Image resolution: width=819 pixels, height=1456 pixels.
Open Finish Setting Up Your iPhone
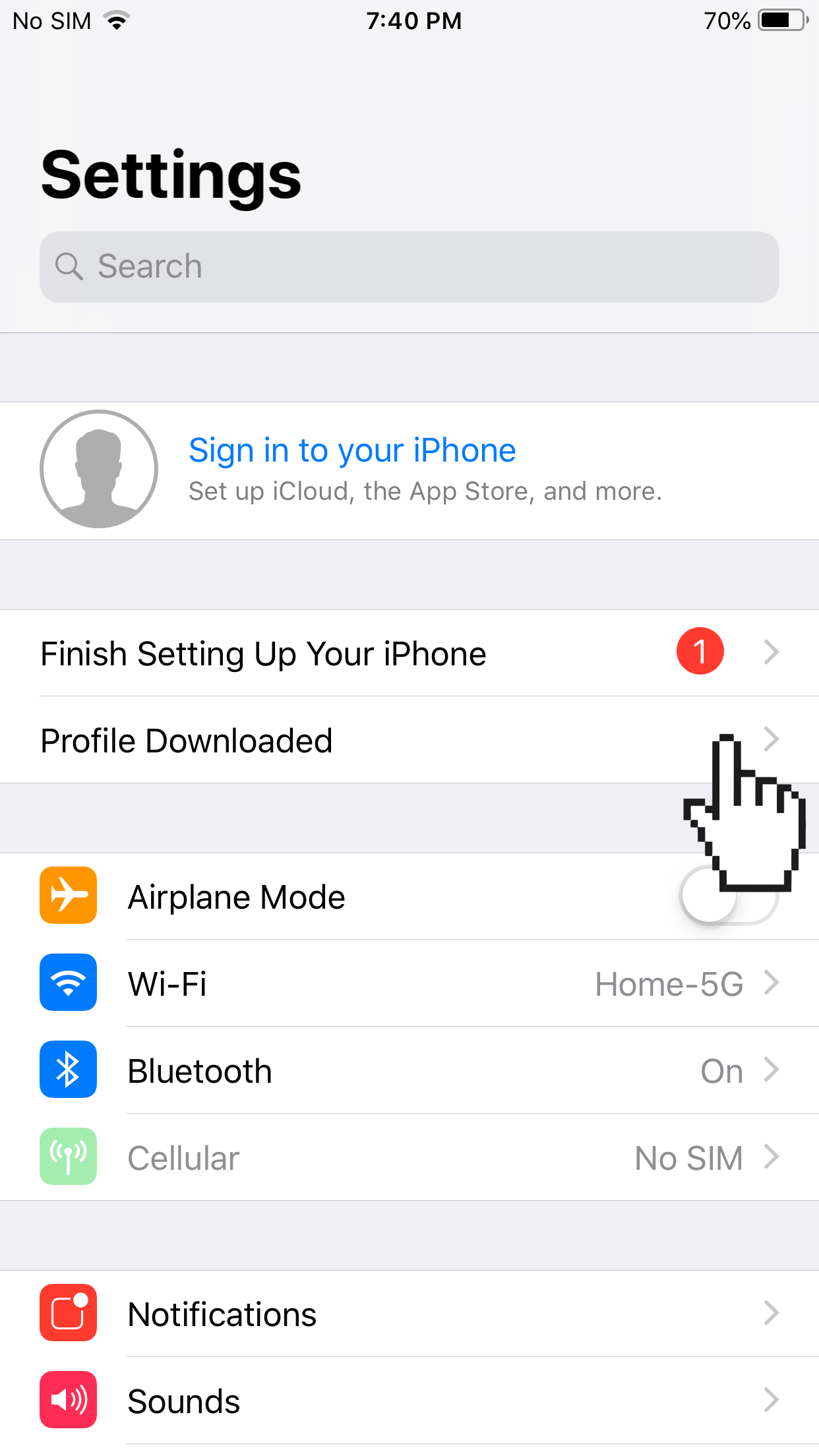click(409, 653)
